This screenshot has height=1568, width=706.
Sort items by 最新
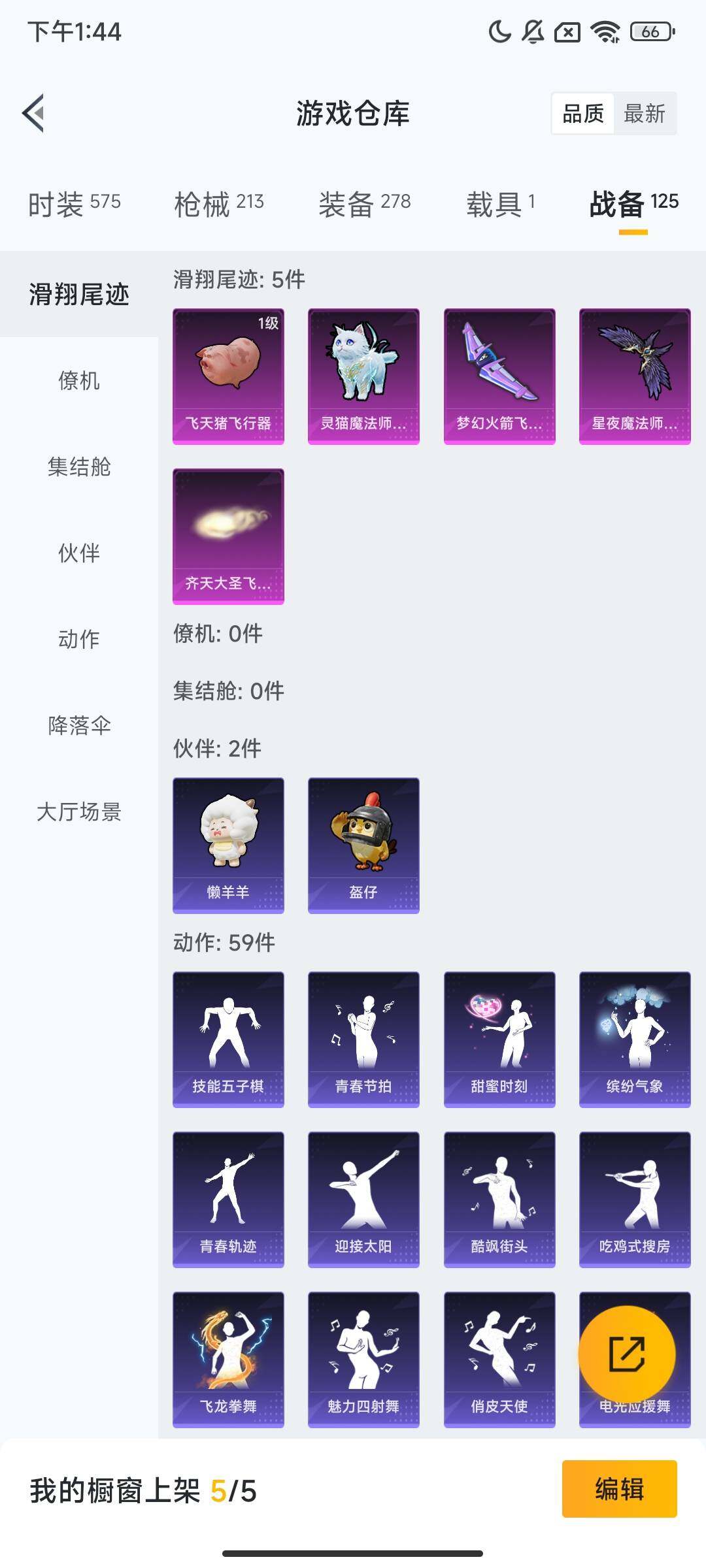644,114
